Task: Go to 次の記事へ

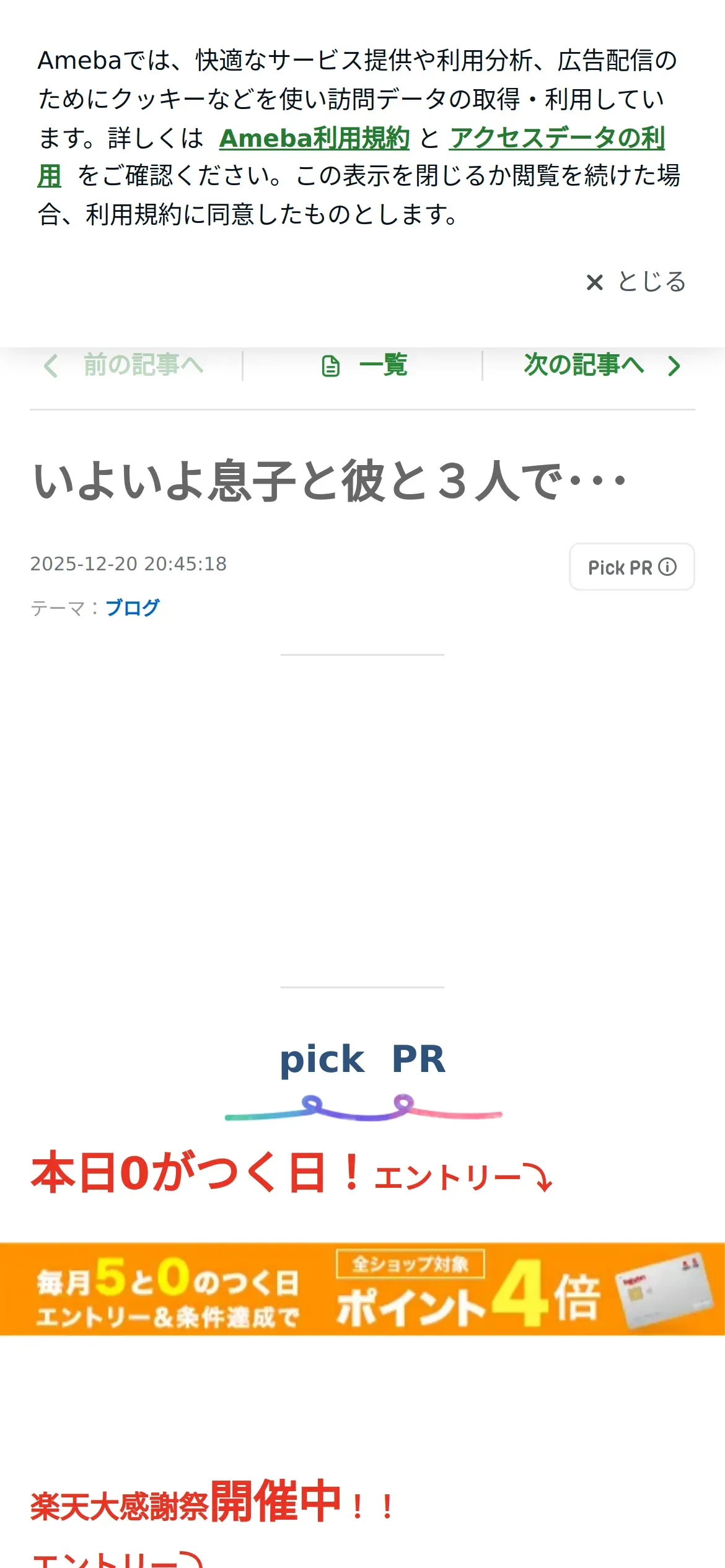Action: point(601,365)
